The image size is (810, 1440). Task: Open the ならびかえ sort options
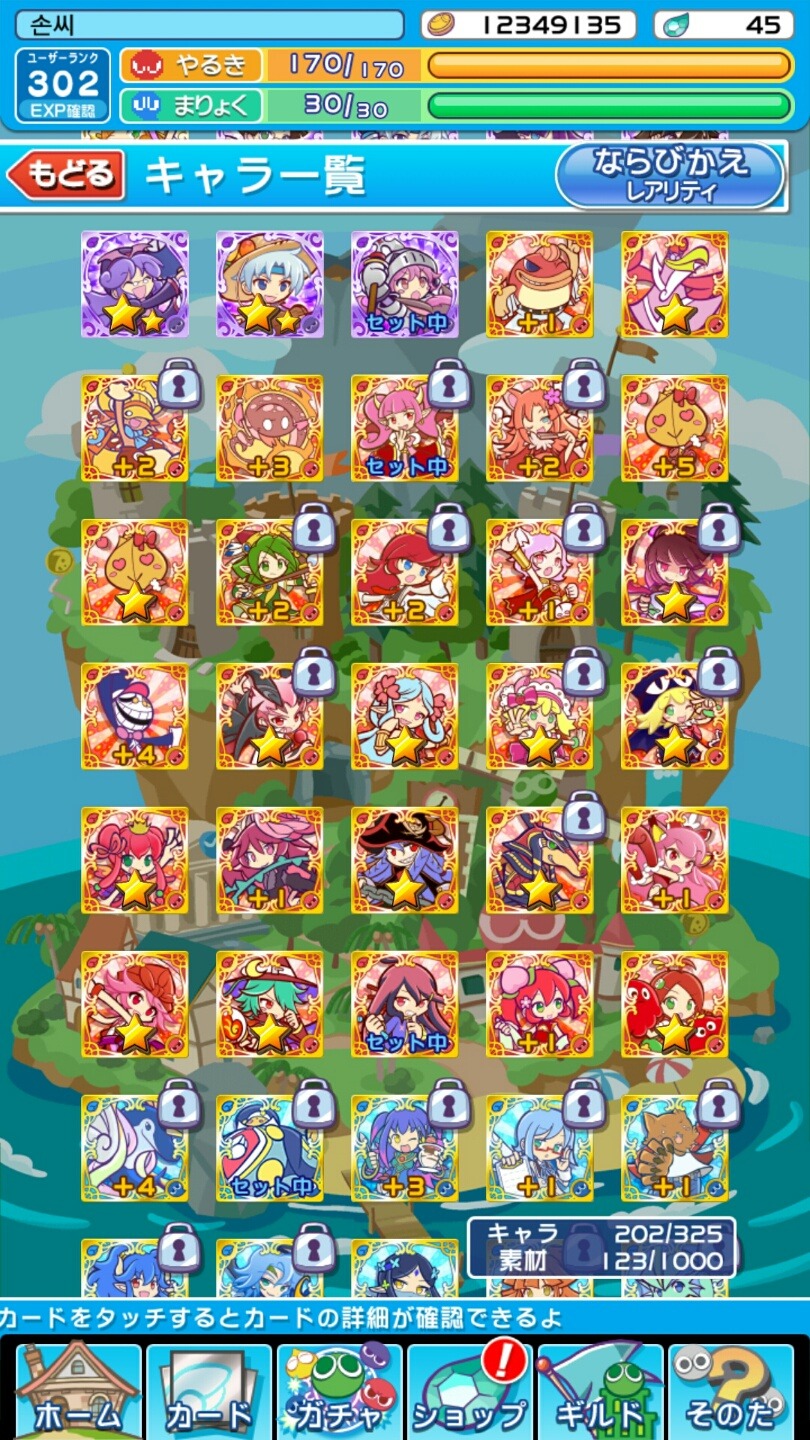coord(669,176)
